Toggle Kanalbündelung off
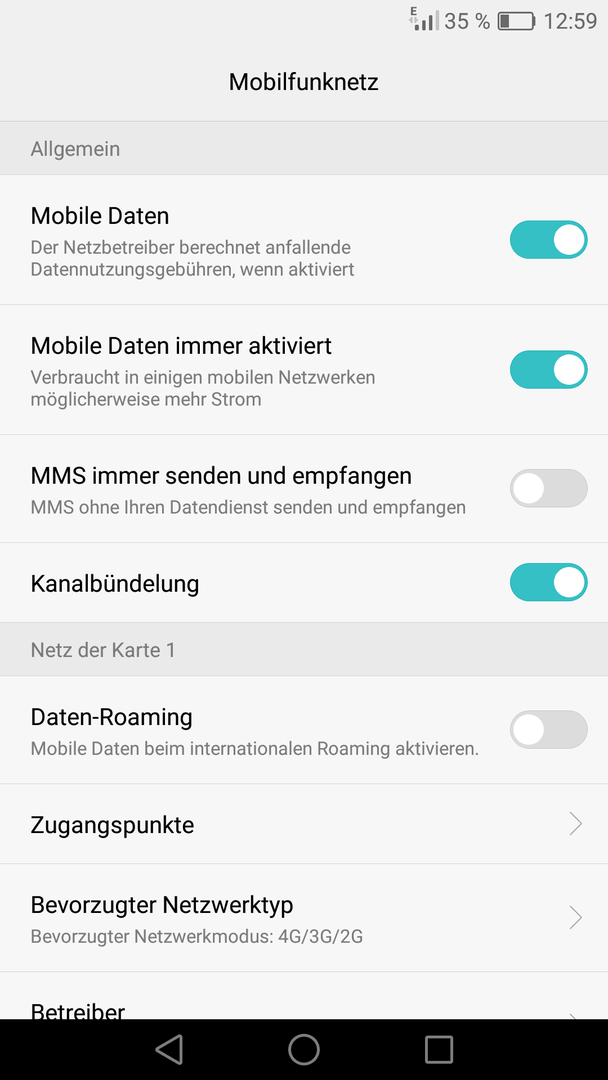608x1080 pixels. coord(548,583)
